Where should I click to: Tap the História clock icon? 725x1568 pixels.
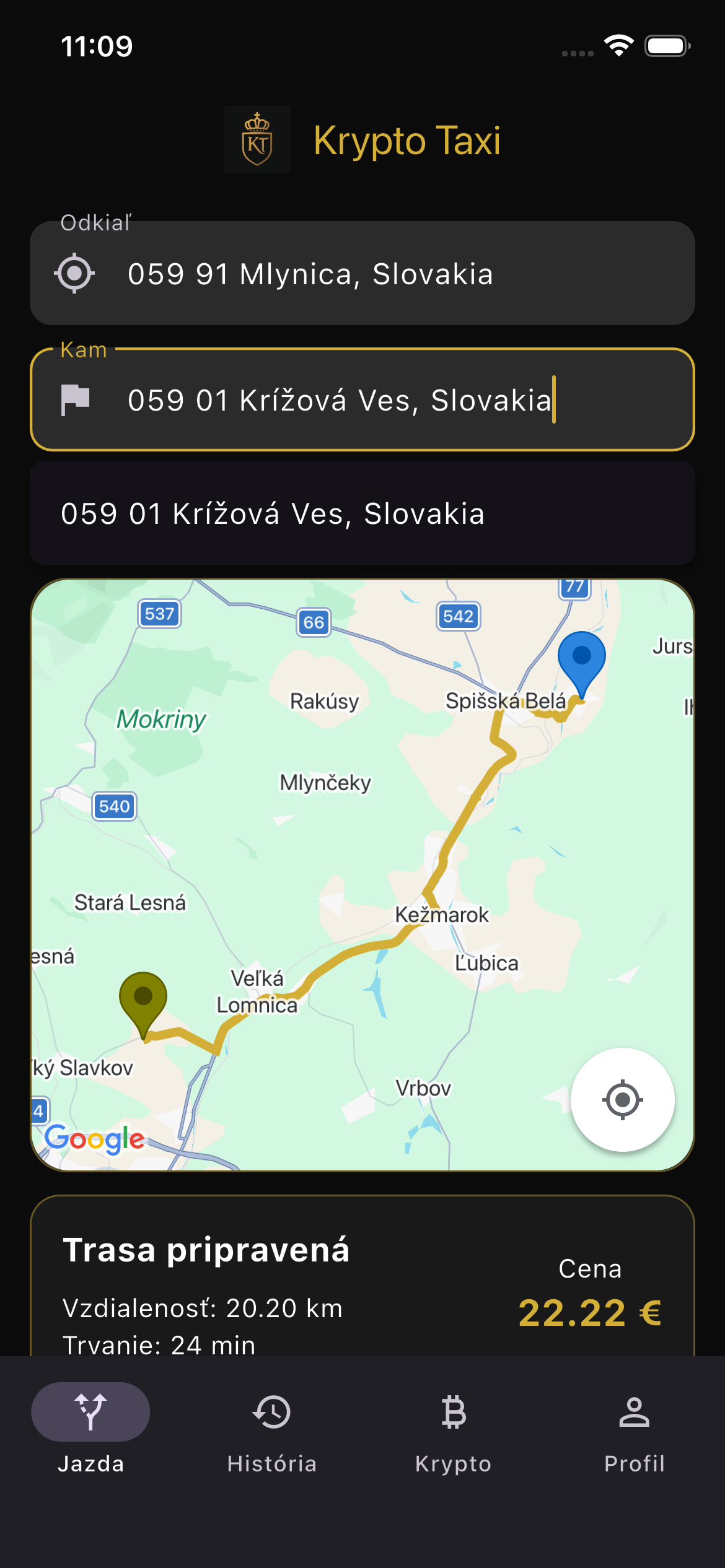(271, 1412)
